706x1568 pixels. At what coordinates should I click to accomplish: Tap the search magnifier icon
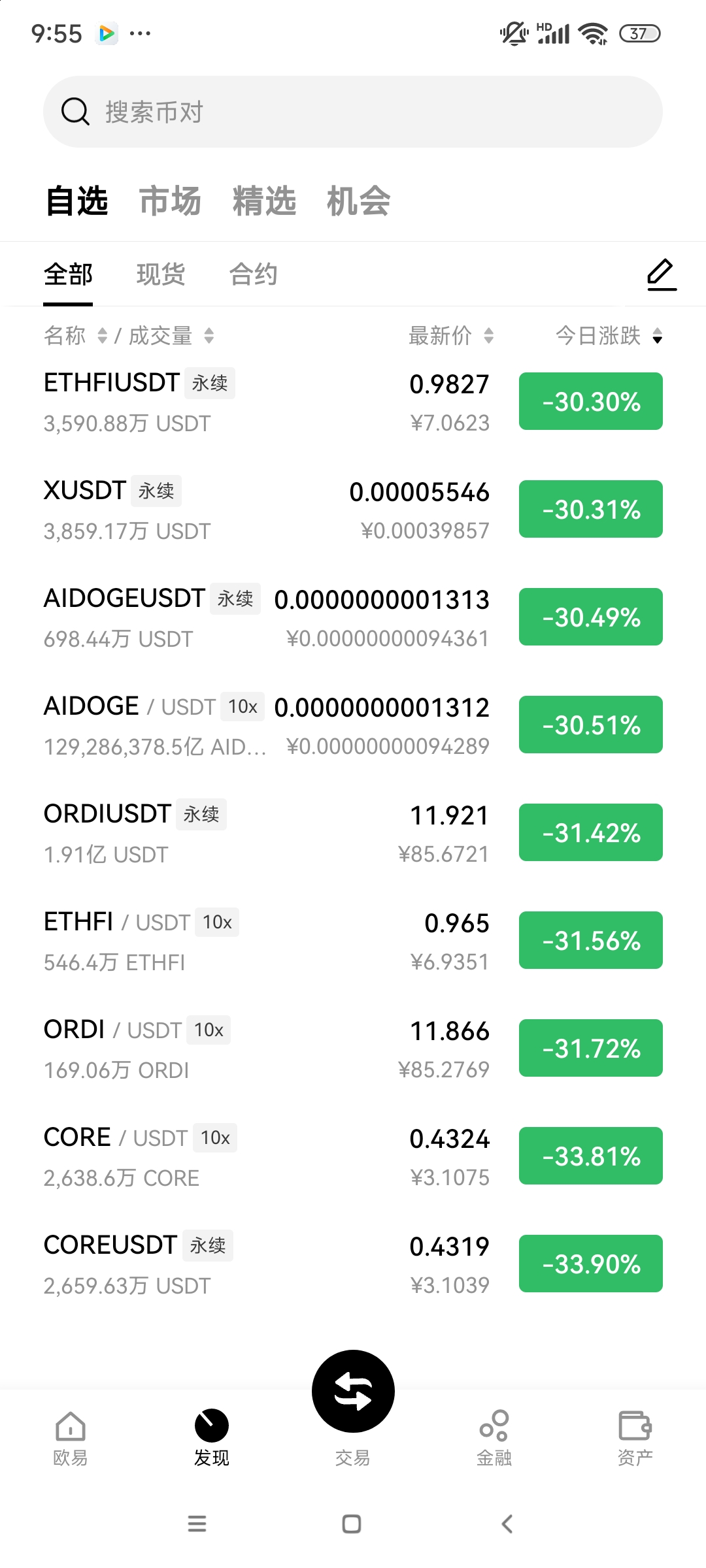75,111
